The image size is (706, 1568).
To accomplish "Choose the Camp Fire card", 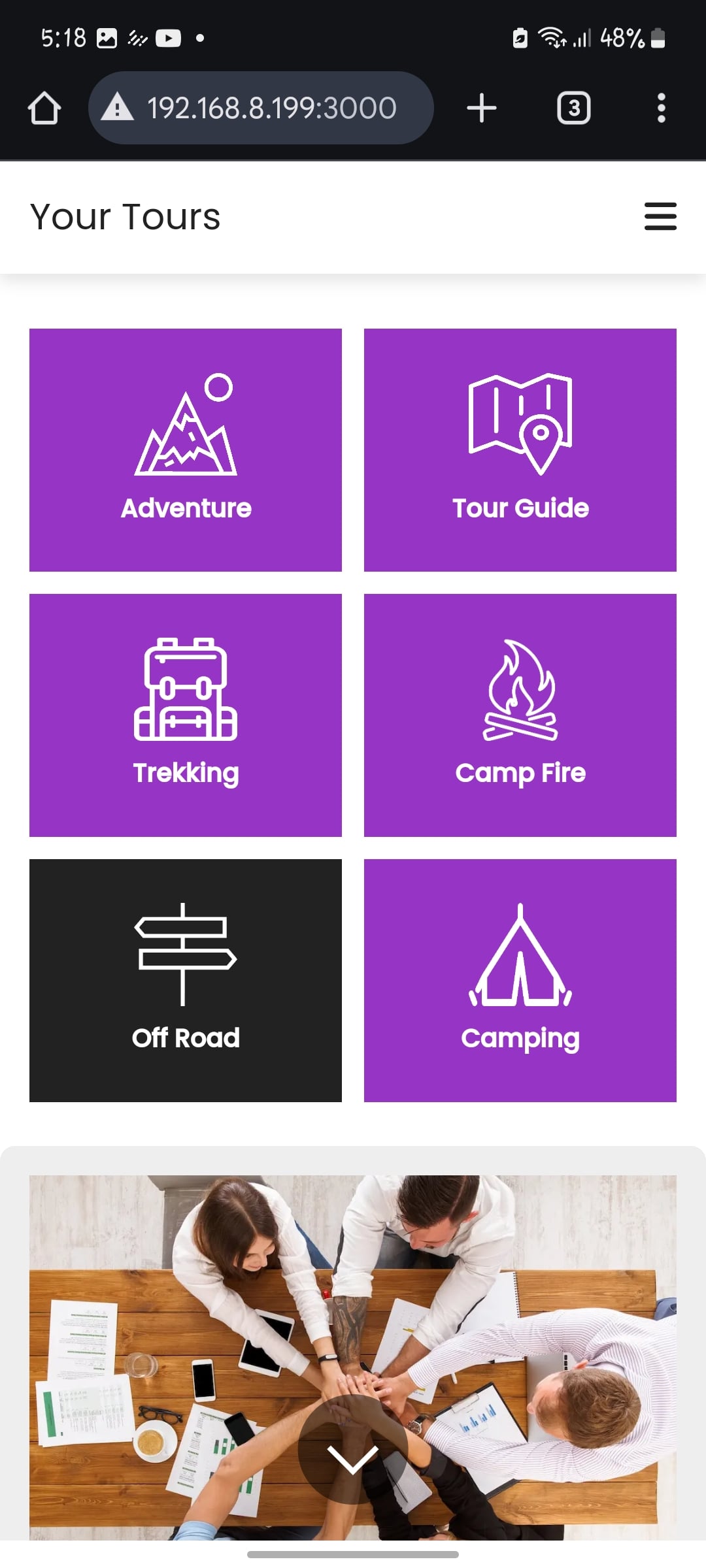I will (520, 715).
